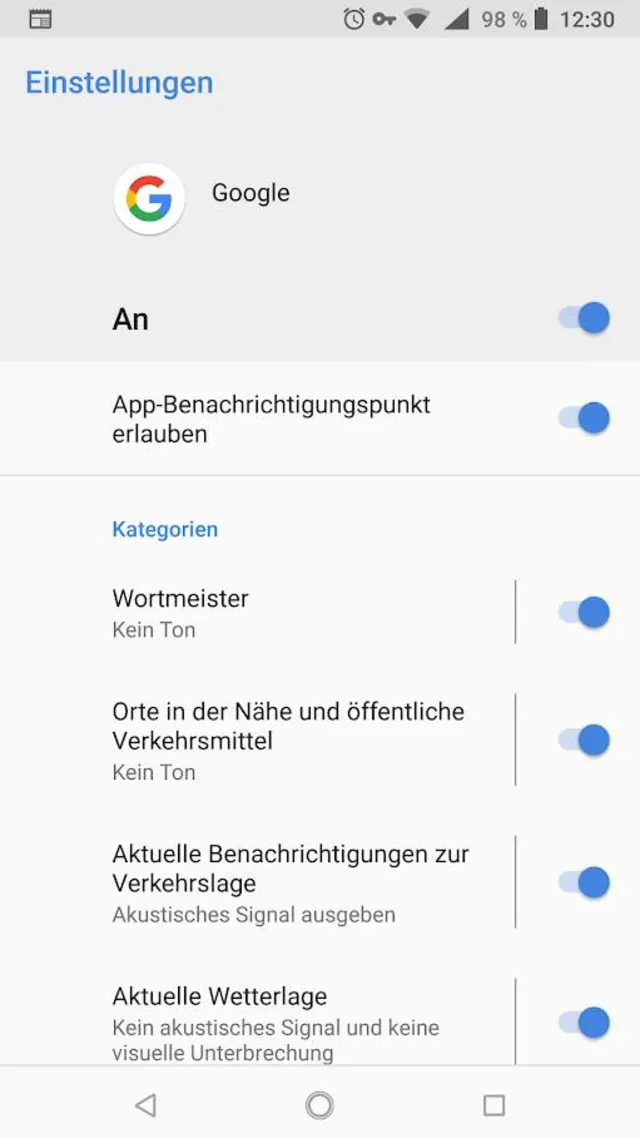This screenshot has height=1138, width=640.
Task: Tap the home button in navigation bar
Action: coord(320,1104)
